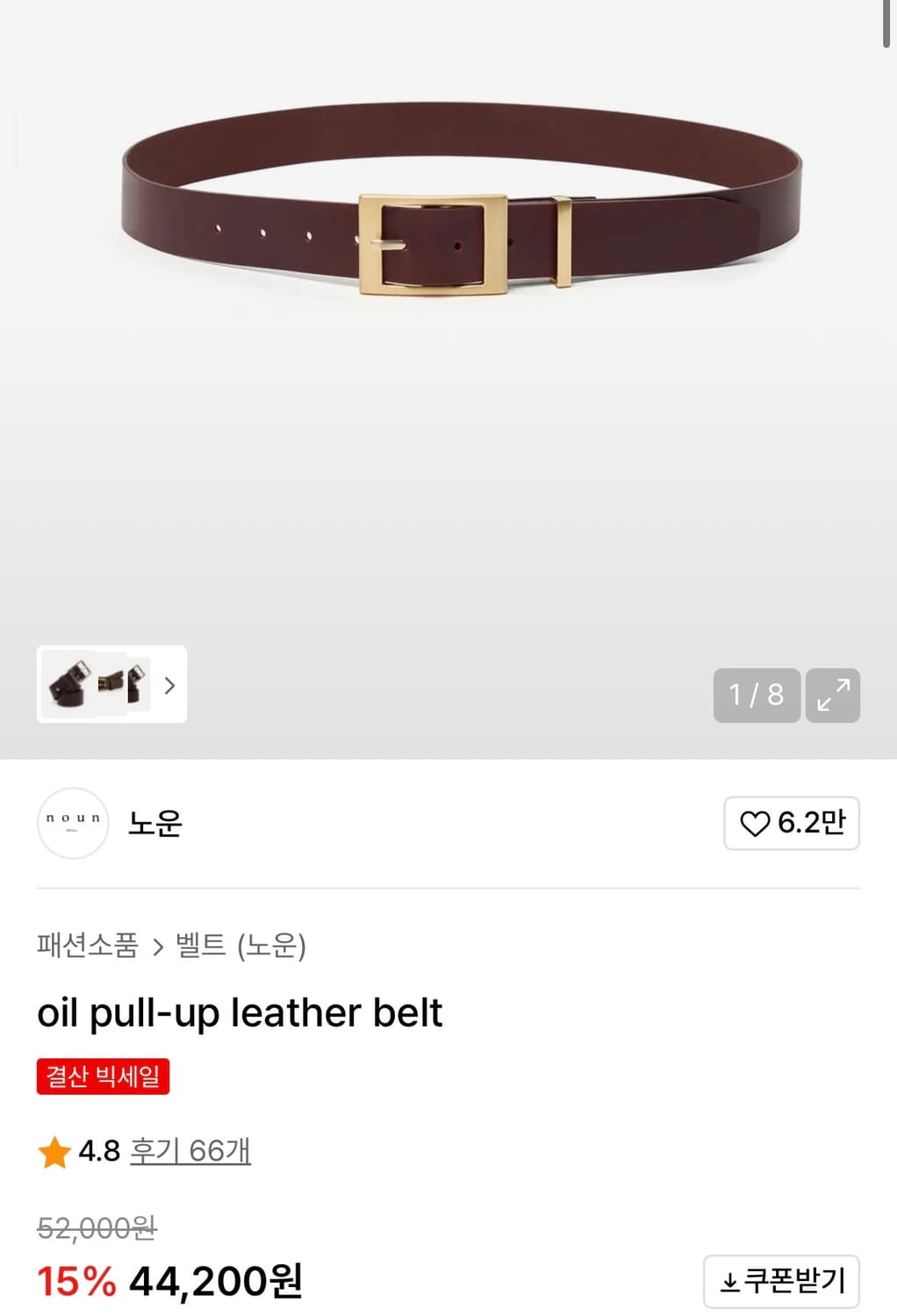Tap the download arrow on the coupon button
The width and height of the screenshot is (897, 1316).
pos(730,1281)
